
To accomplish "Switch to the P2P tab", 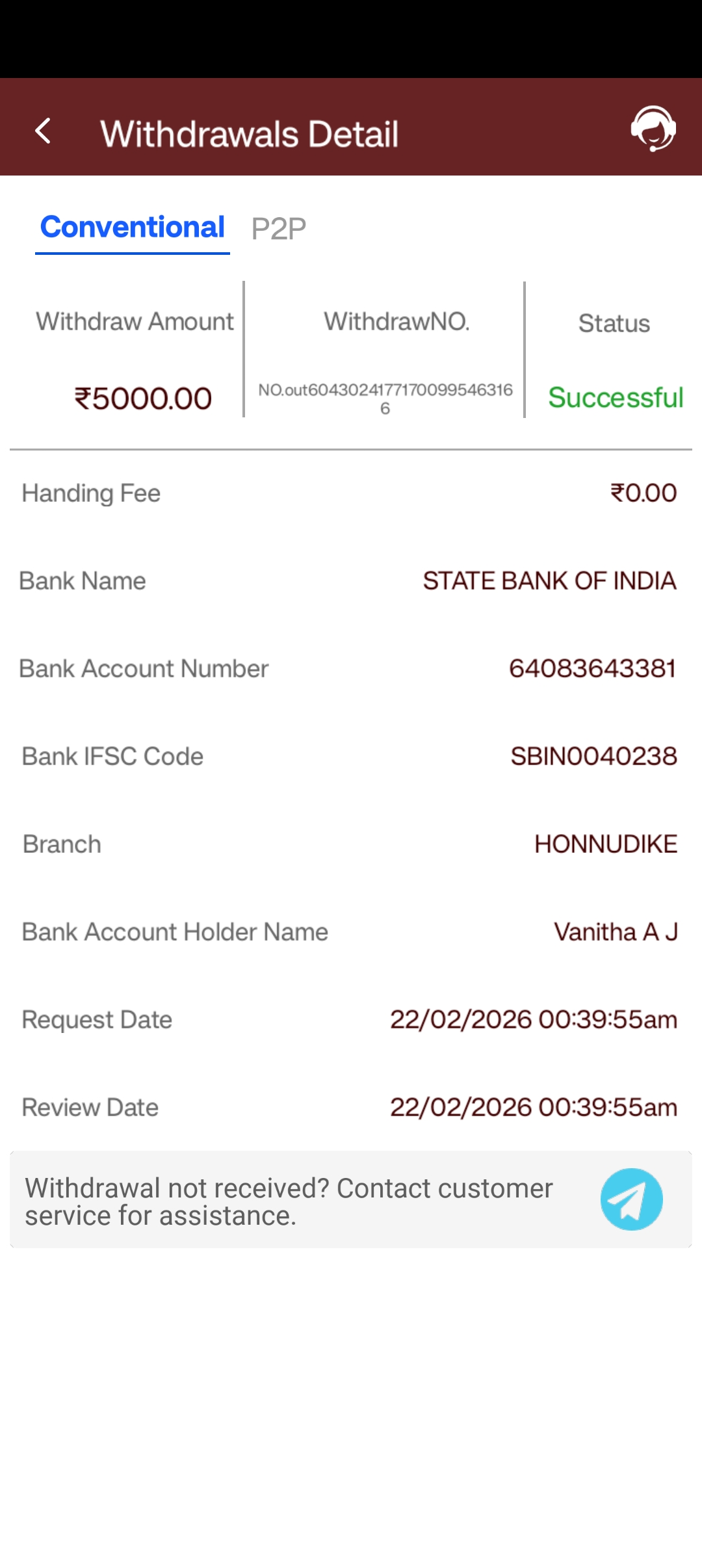I will [278, 229].
